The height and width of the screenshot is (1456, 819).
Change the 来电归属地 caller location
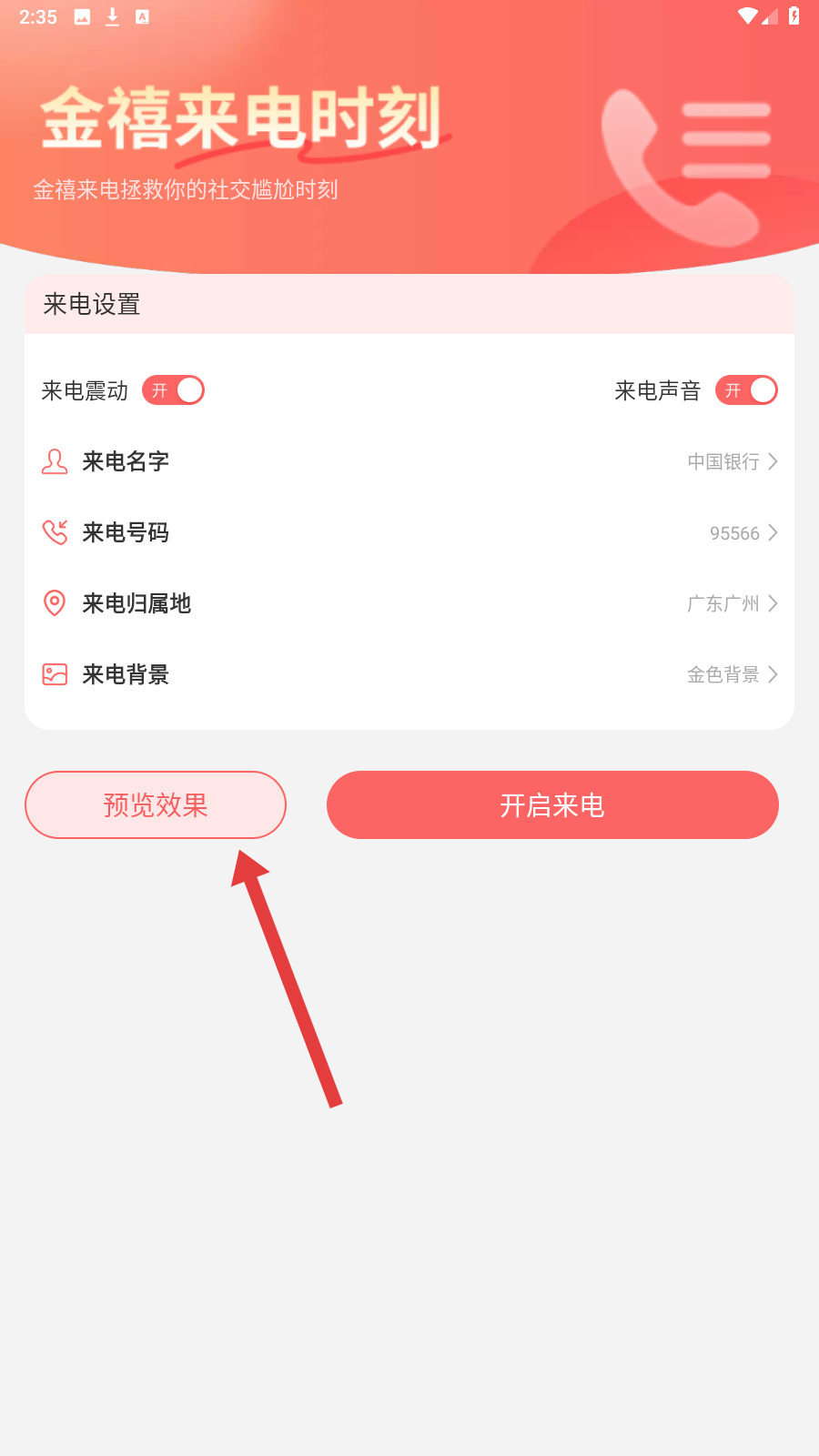[x=409, y=603]
